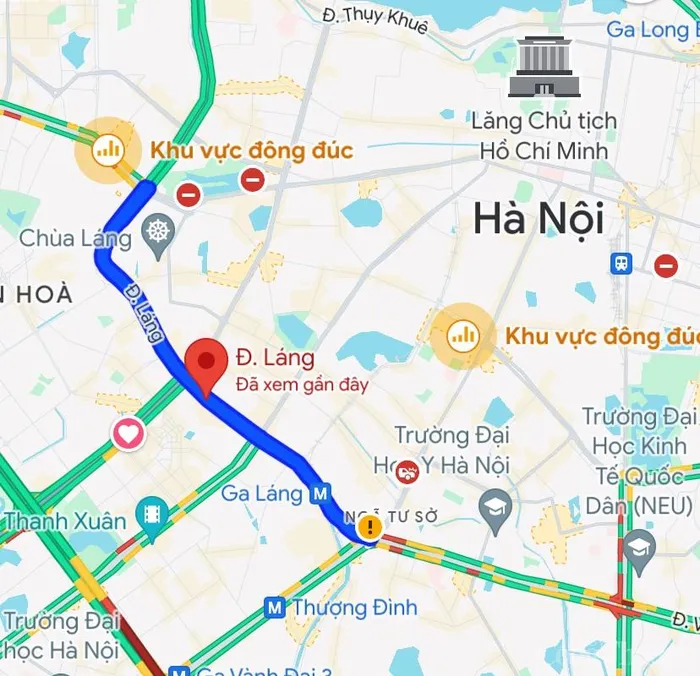Tap the blue train station icon
The width and height of the screenshot is (700, 676).
(622, 263)
